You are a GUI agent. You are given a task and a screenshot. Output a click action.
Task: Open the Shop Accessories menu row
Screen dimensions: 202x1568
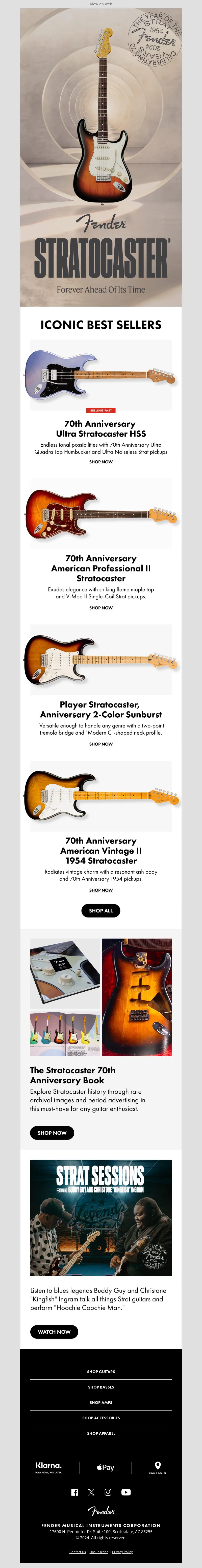click(x=101, y=1418)
